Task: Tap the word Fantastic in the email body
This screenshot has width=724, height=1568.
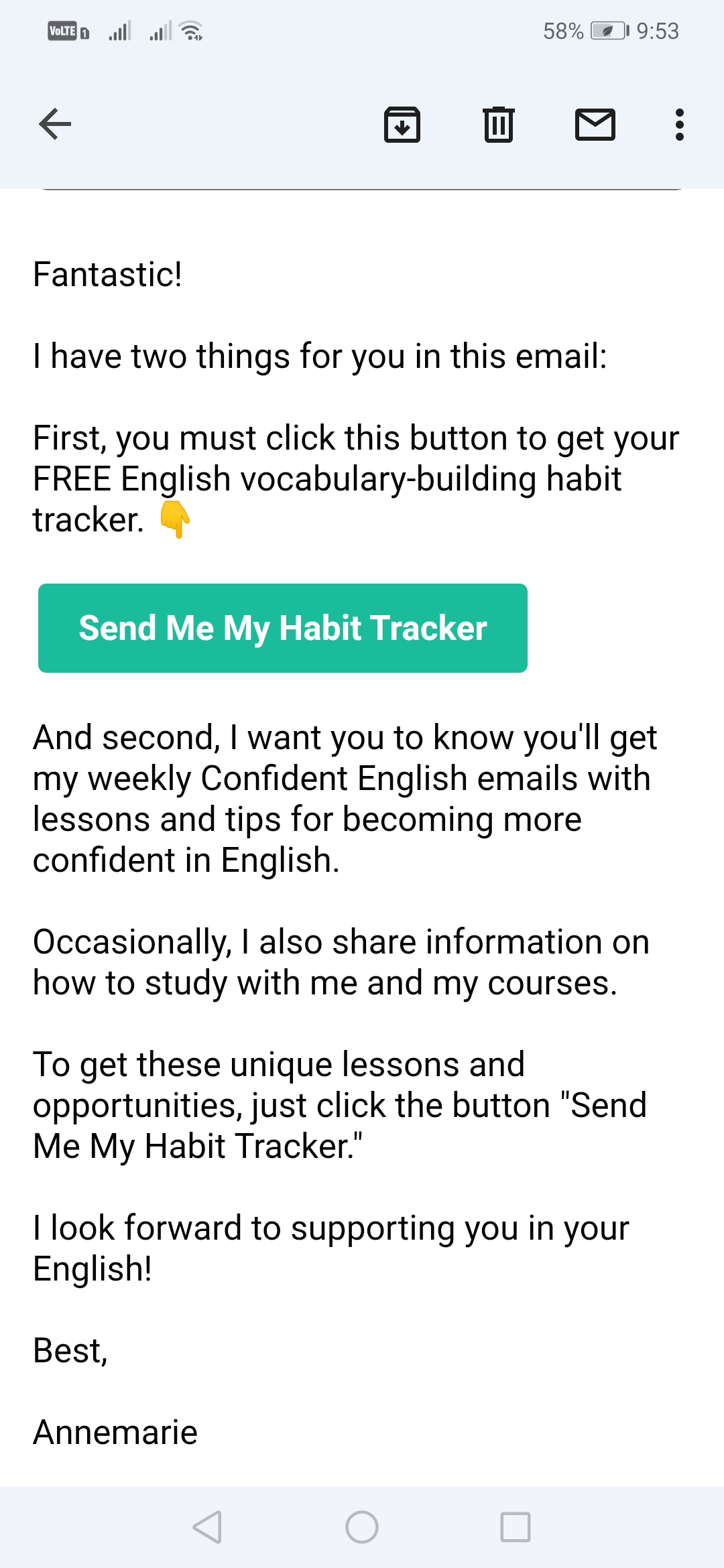Action: point(107,273)
